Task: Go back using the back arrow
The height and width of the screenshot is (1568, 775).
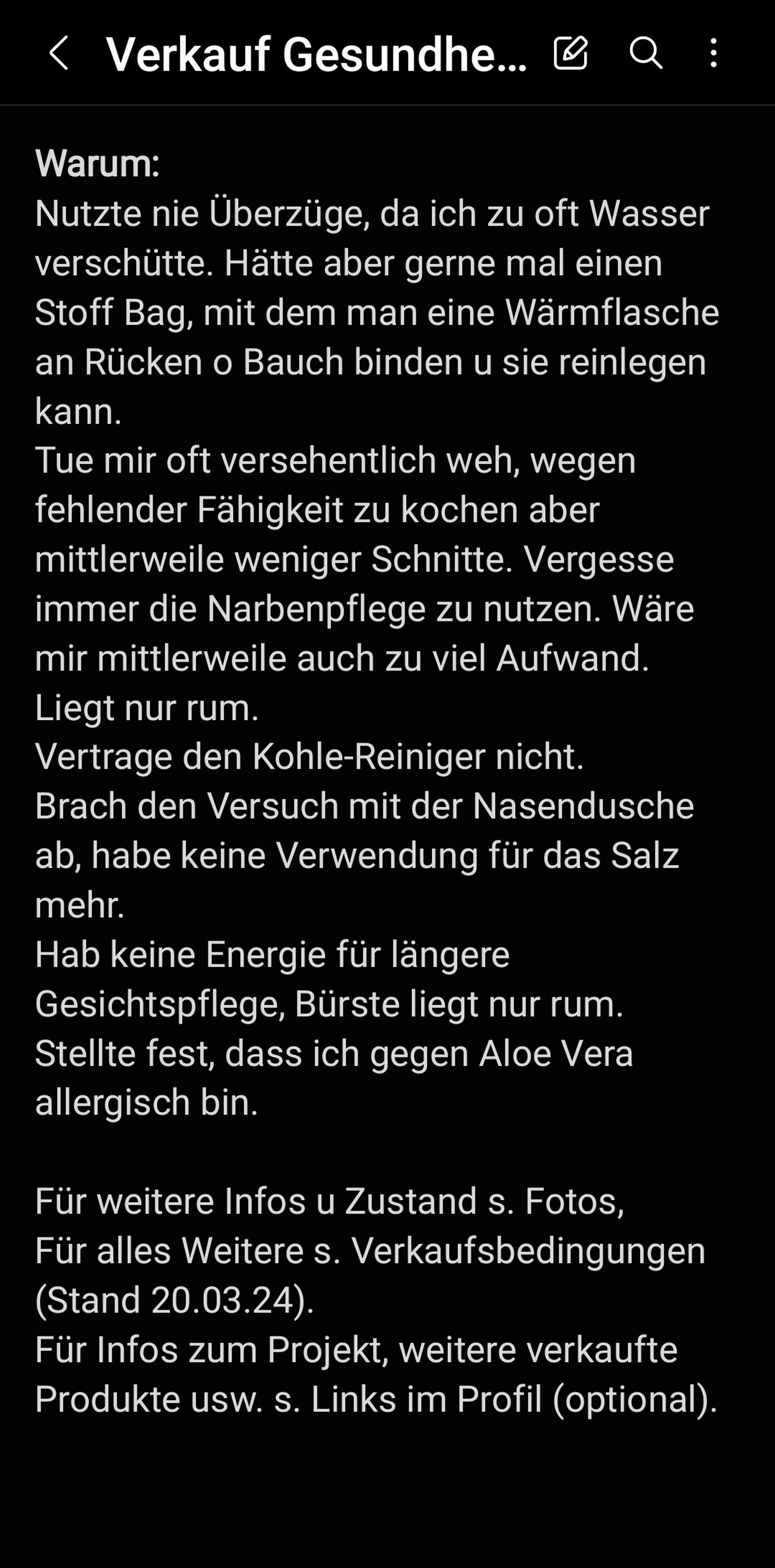Action: [59, 53]
